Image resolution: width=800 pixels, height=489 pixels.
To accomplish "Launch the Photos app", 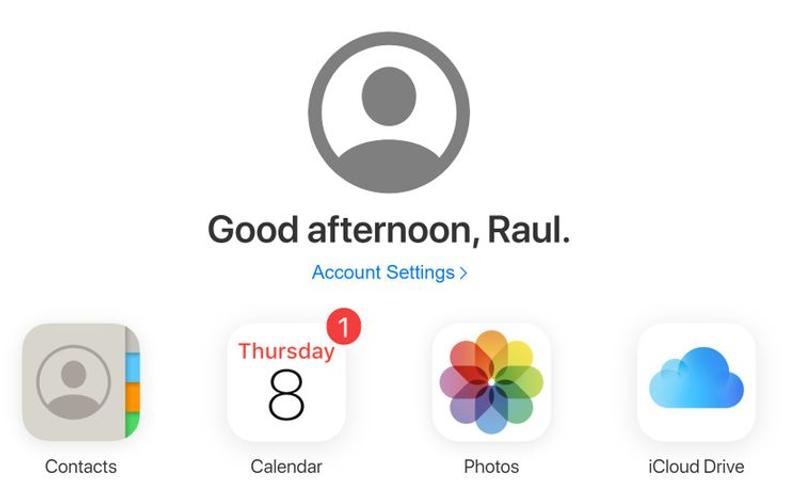I will tap(491, 382).
